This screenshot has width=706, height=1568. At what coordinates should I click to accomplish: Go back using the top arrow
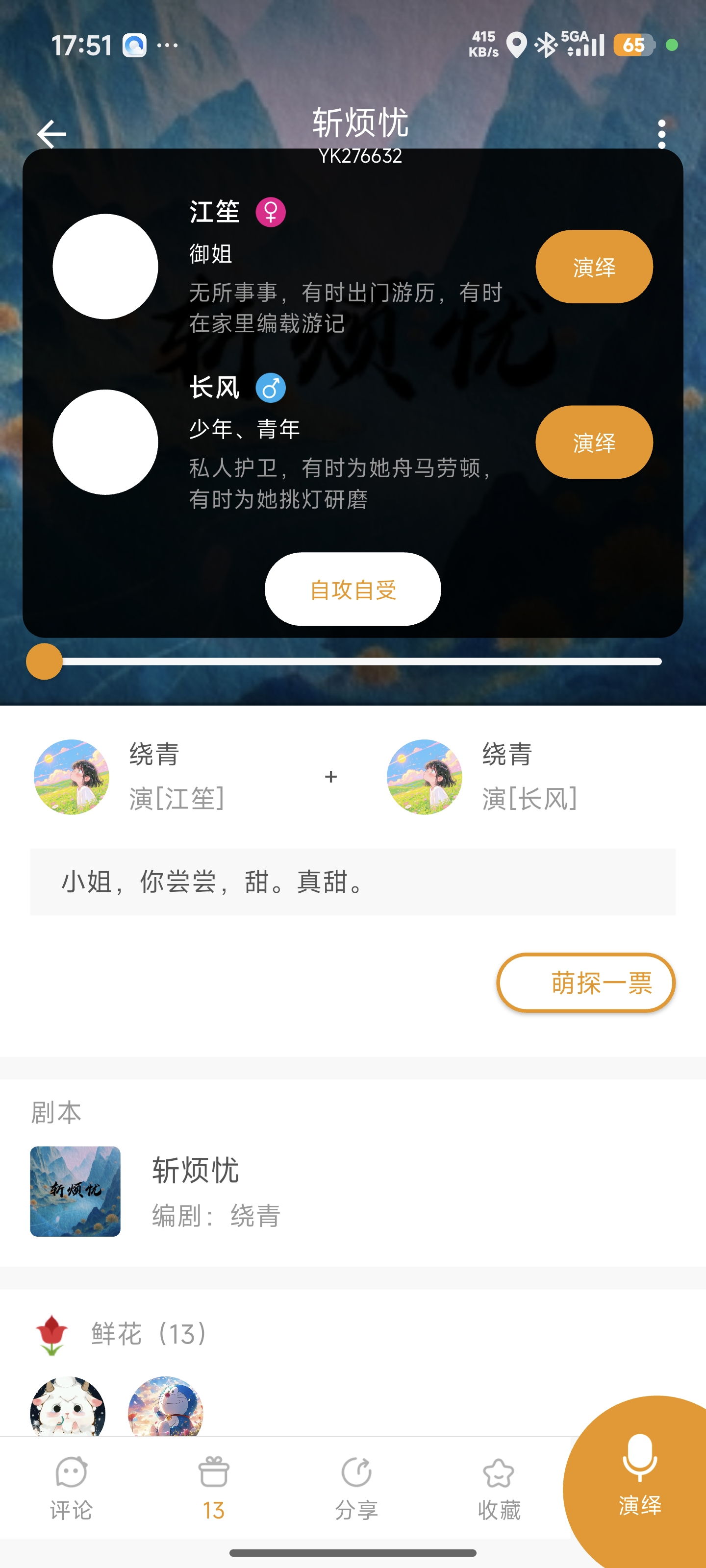[x=52, y=134]
